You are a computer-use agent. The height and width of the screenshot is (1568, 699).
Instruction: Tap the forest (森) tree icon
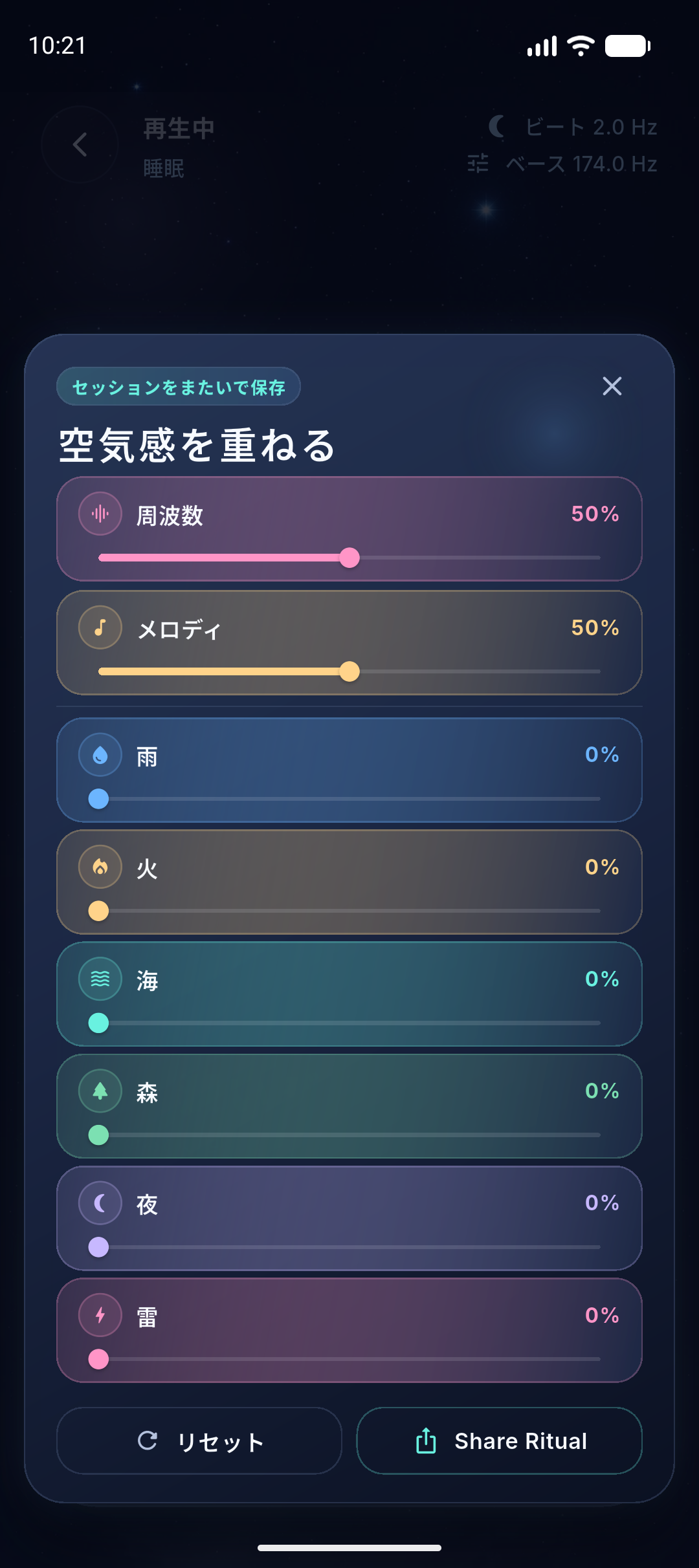pos(99,1091)
